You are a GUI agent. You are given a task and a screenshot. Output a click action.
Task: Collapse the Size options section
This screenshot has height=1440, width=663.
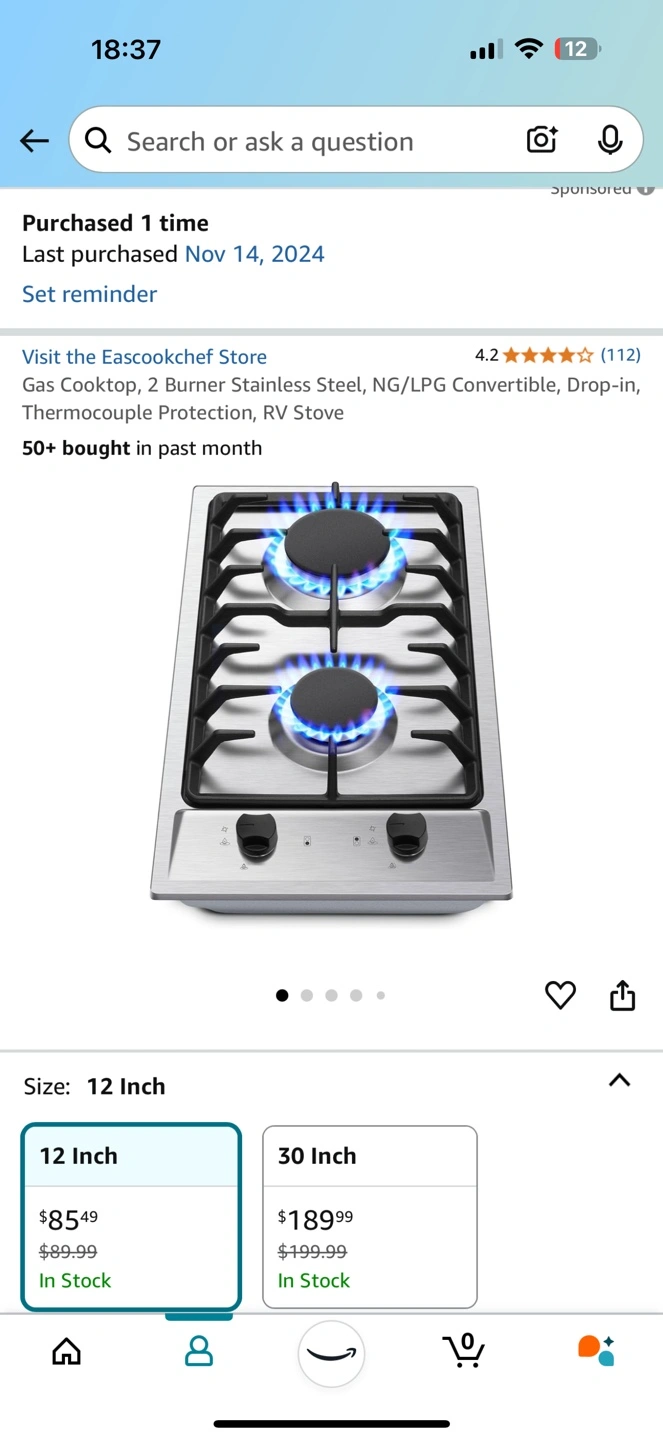click(x=619, y=1080)
